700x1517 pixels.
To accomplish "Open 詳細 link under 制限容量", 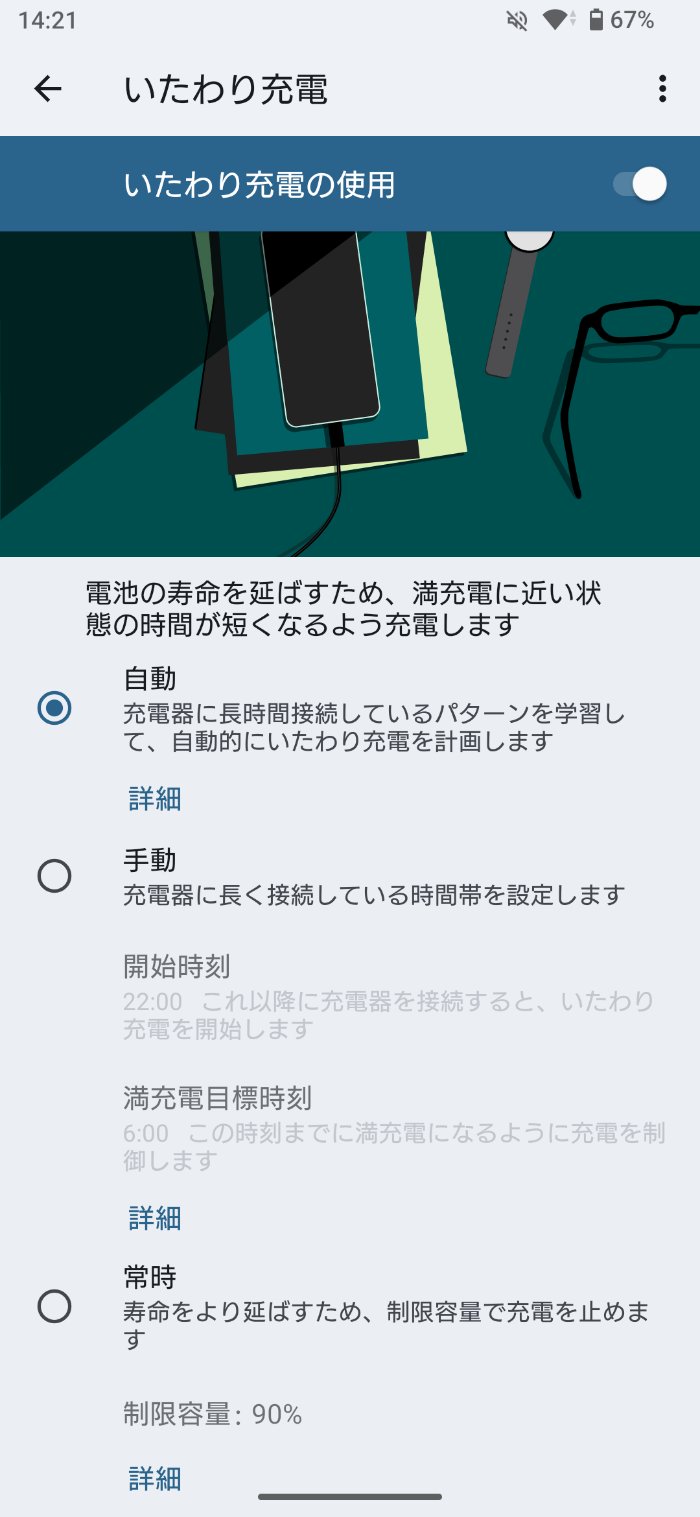I will (x=154, y=1478).
